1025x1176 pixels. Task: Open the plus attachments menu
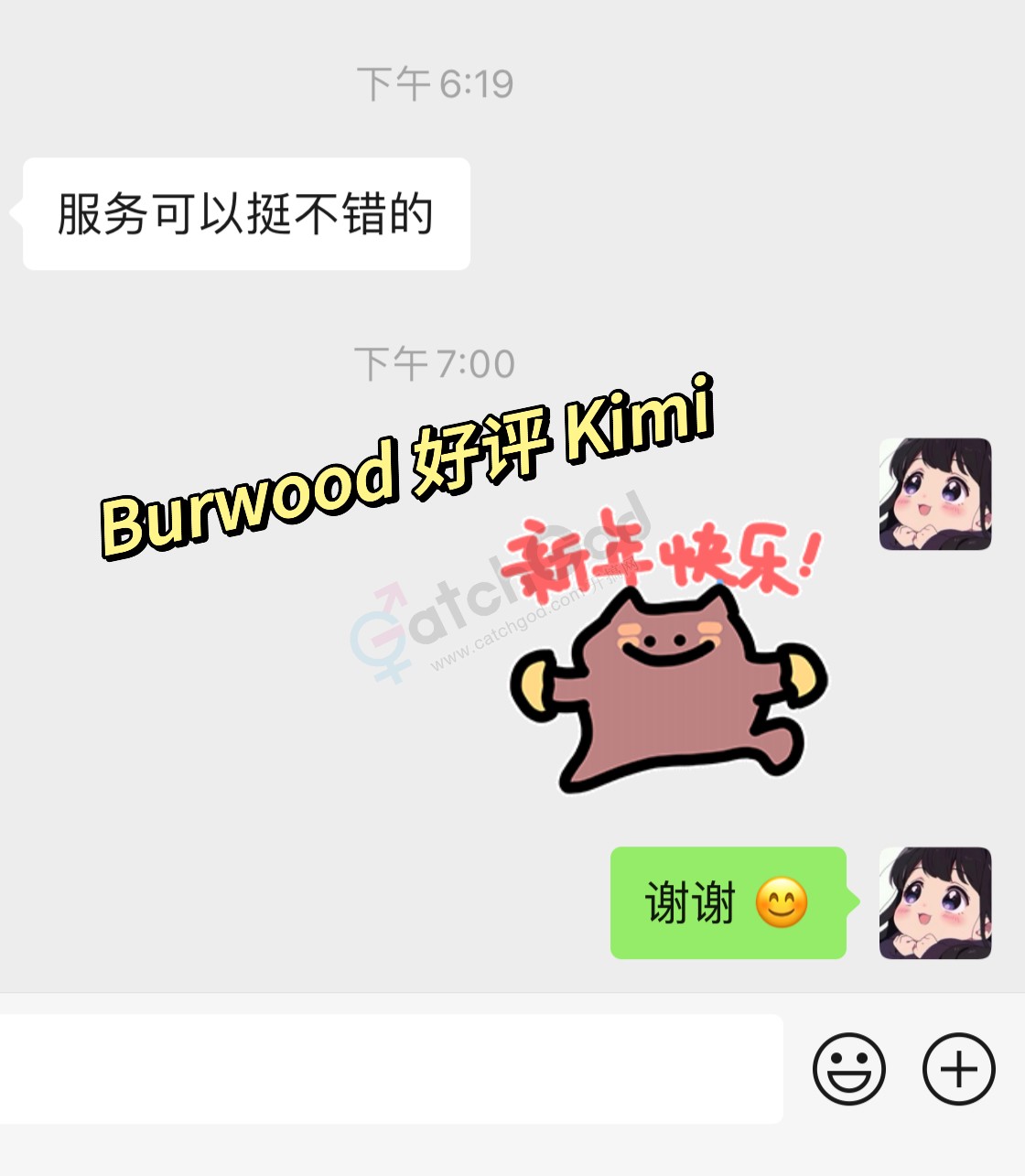(x=958, y=1069)
